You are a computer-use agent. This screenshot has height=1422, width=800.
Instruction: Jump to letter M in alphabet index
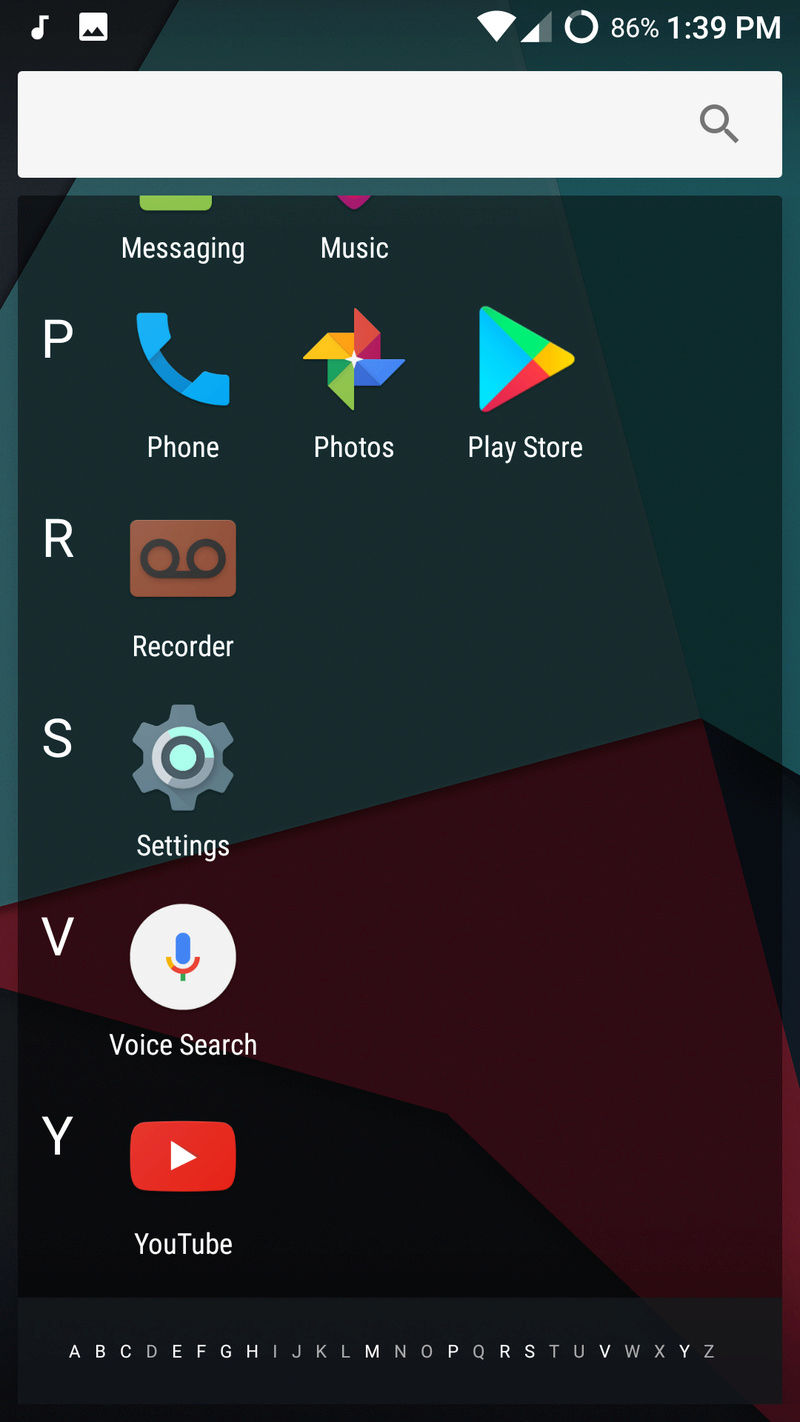click(372, 1352)
